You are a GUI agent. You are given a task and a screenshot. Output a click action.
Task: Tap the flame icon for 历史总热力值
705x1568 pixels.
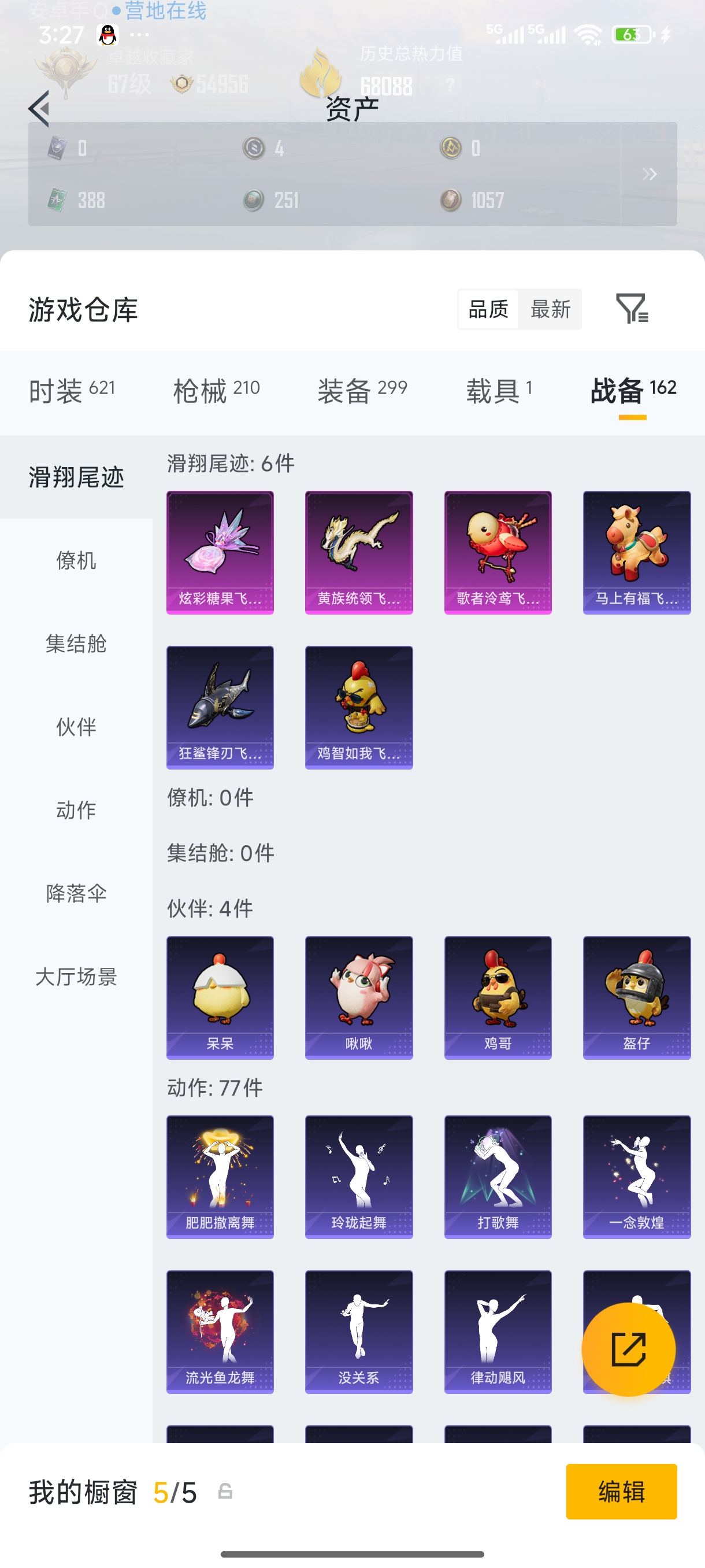(x=321, y=73)
